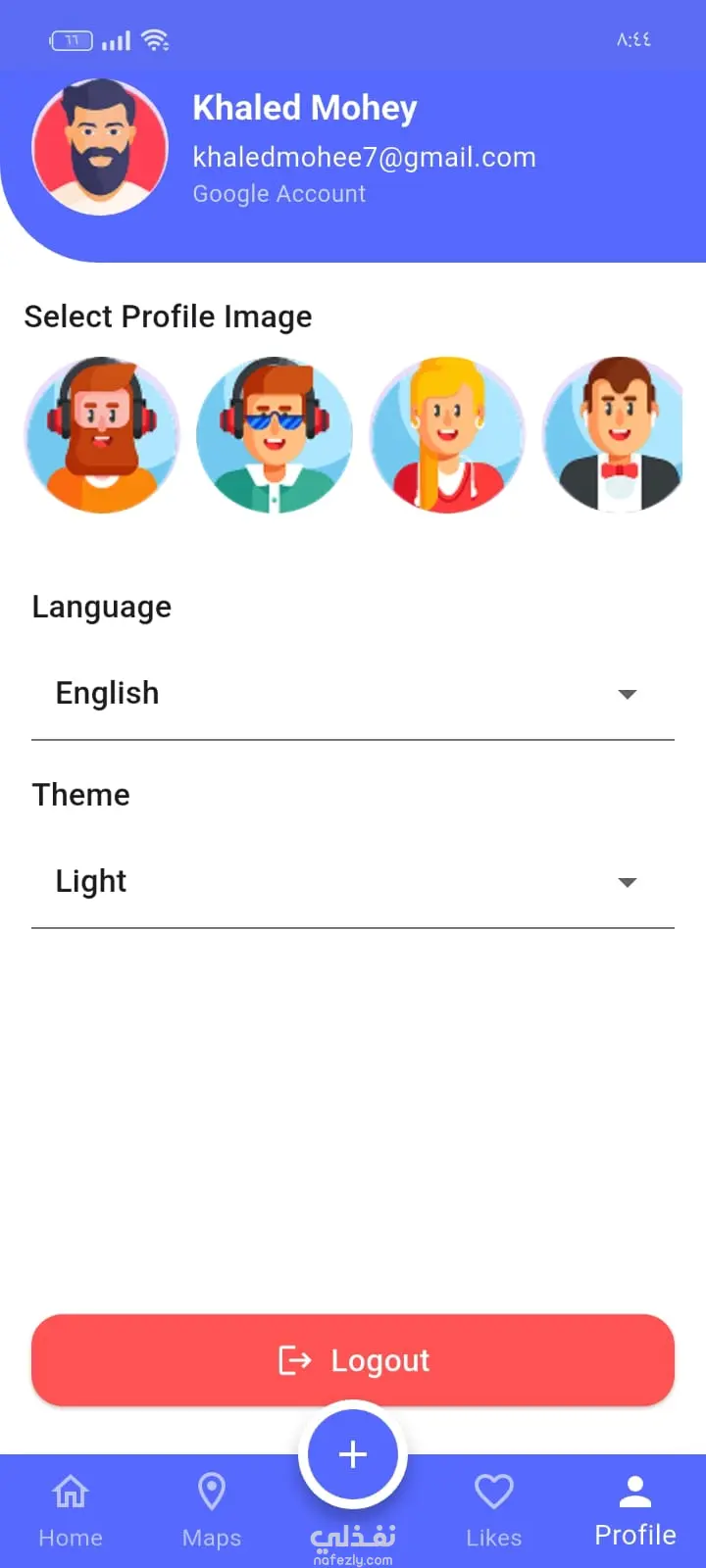The width and height of the screenshot is (706, 1568).
Task: Select the bearded avatar with red headphones
Action: tap(102, 435)
